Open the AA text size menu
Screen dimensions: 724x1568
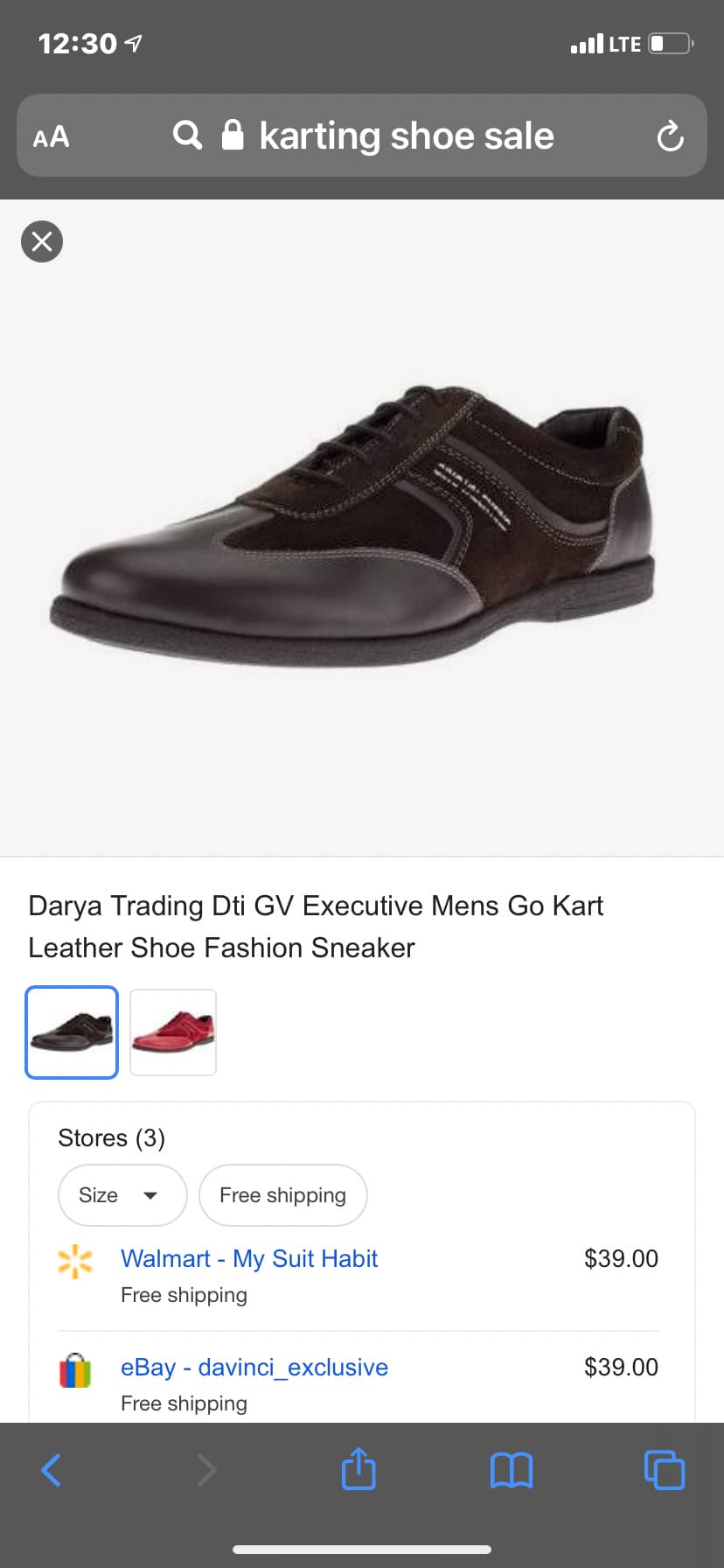click(x=51, y=136)
